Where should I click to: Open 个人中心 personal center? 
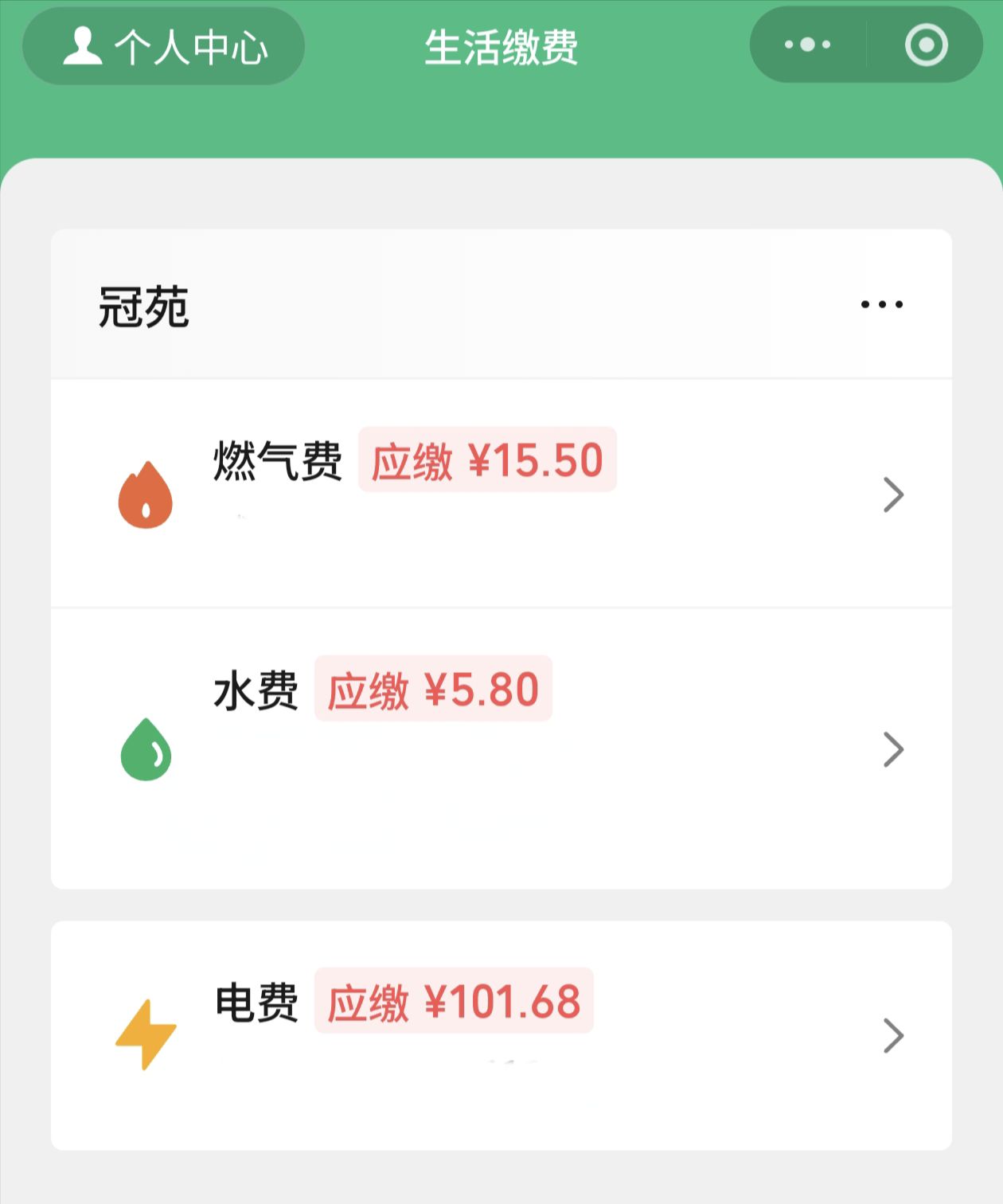click(x=164, y=46)
